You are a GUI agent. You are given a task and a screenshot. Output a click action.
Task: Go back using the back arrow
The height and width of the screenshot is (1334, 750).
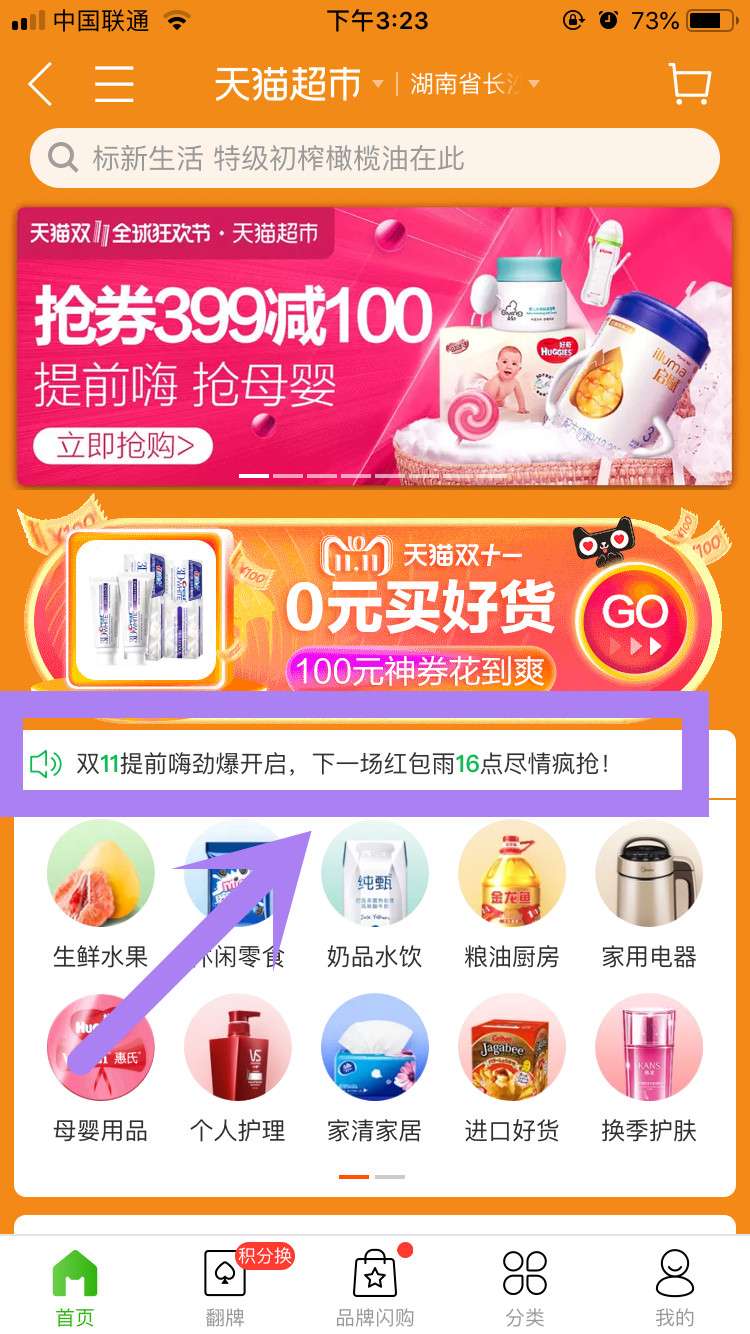coord(40,84)
